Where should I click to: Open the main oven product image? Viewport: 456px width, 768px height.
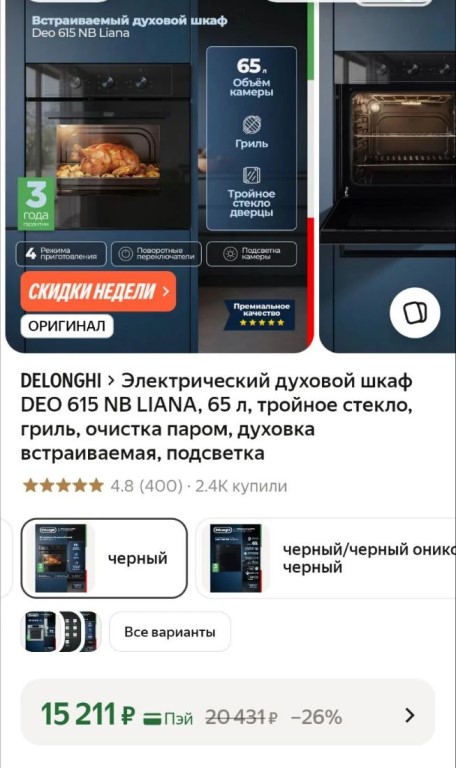point(159,176)
